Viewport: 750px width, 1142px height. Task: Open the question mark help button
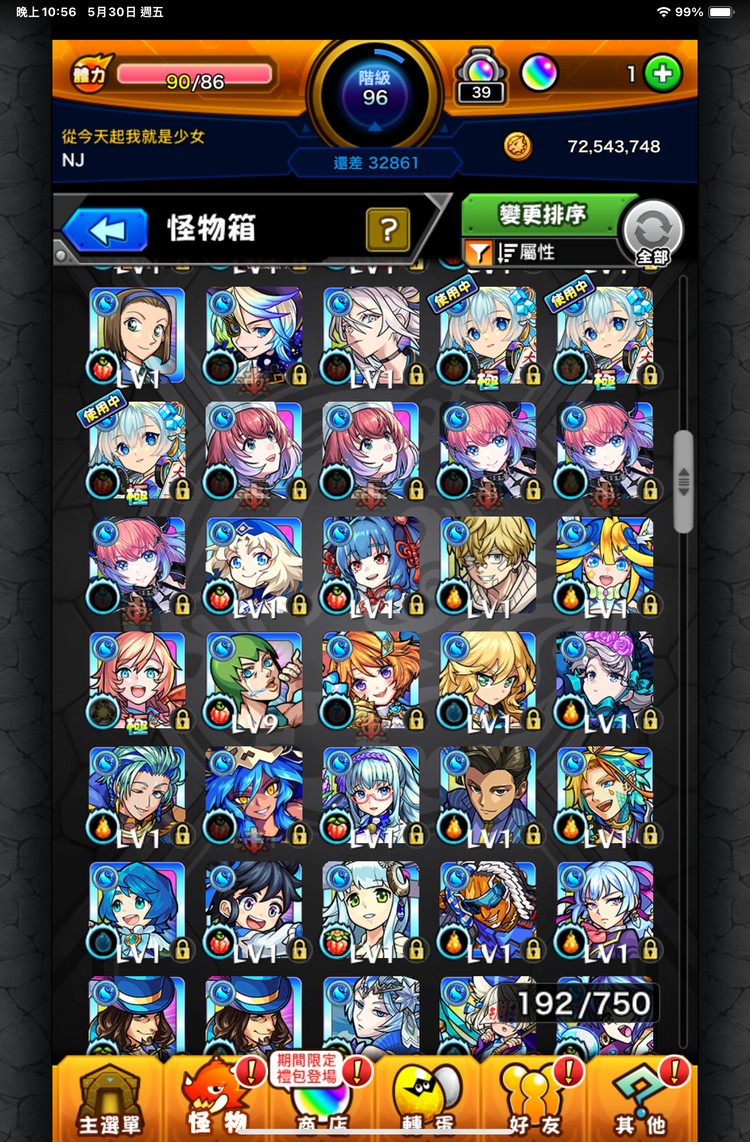coord(388,230)
